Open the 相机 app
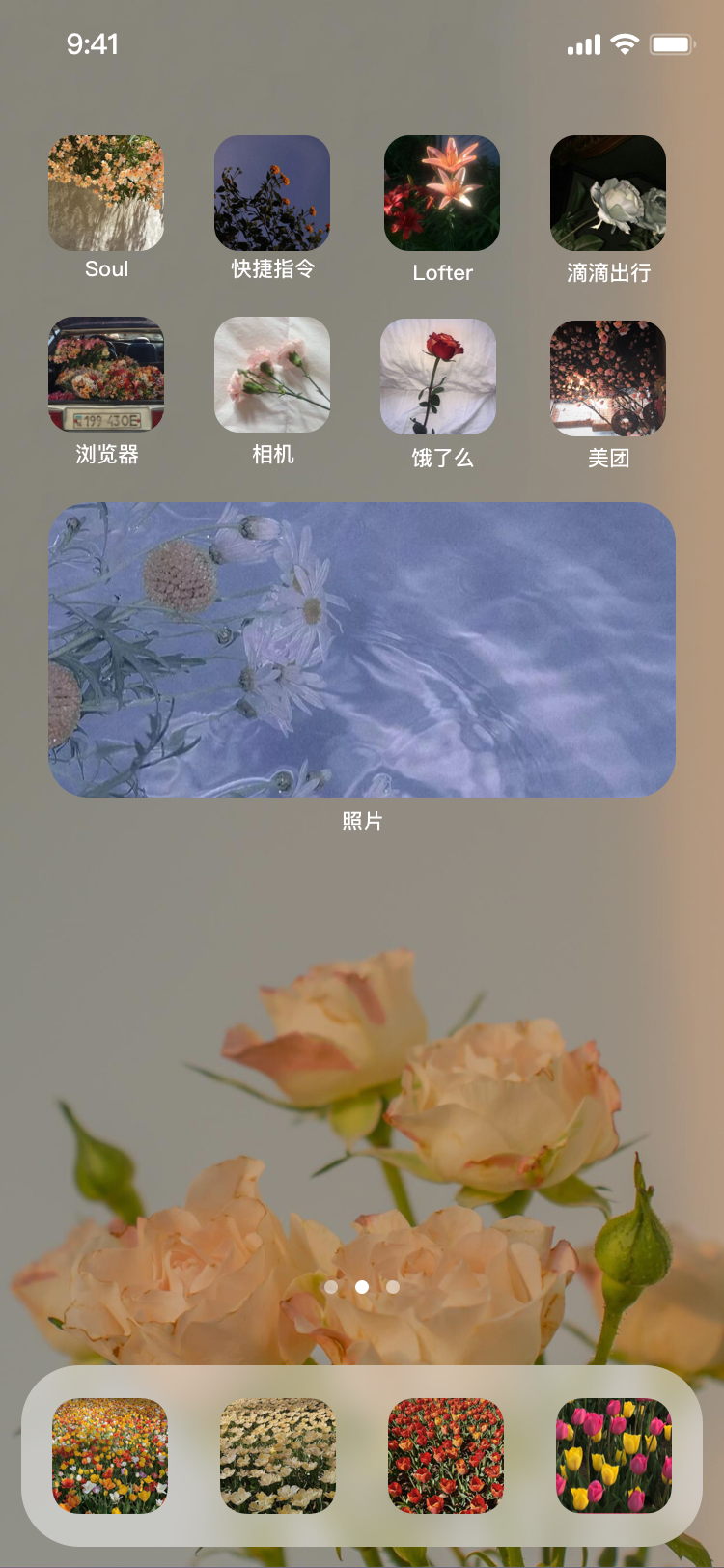 (272, 375)
